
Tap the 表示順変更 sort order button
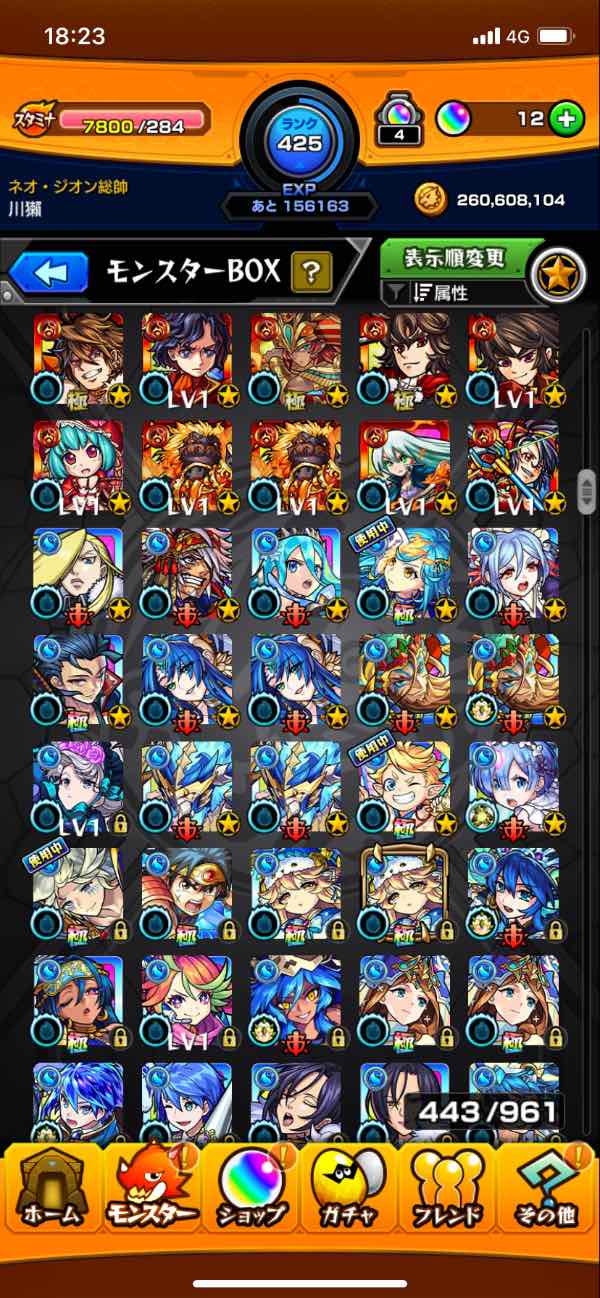[454, 258]
